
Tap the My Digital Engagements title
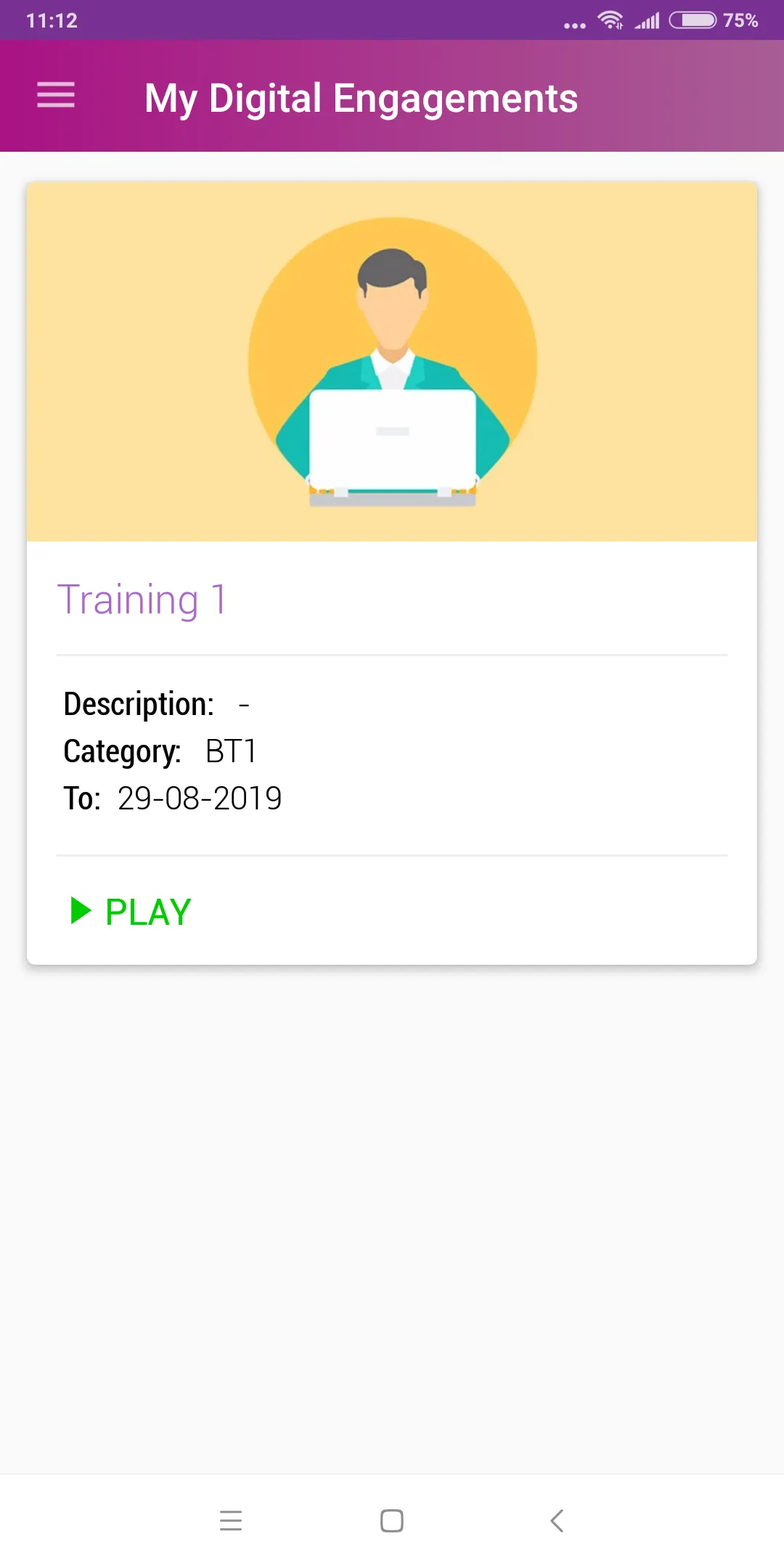click(361, 98)
